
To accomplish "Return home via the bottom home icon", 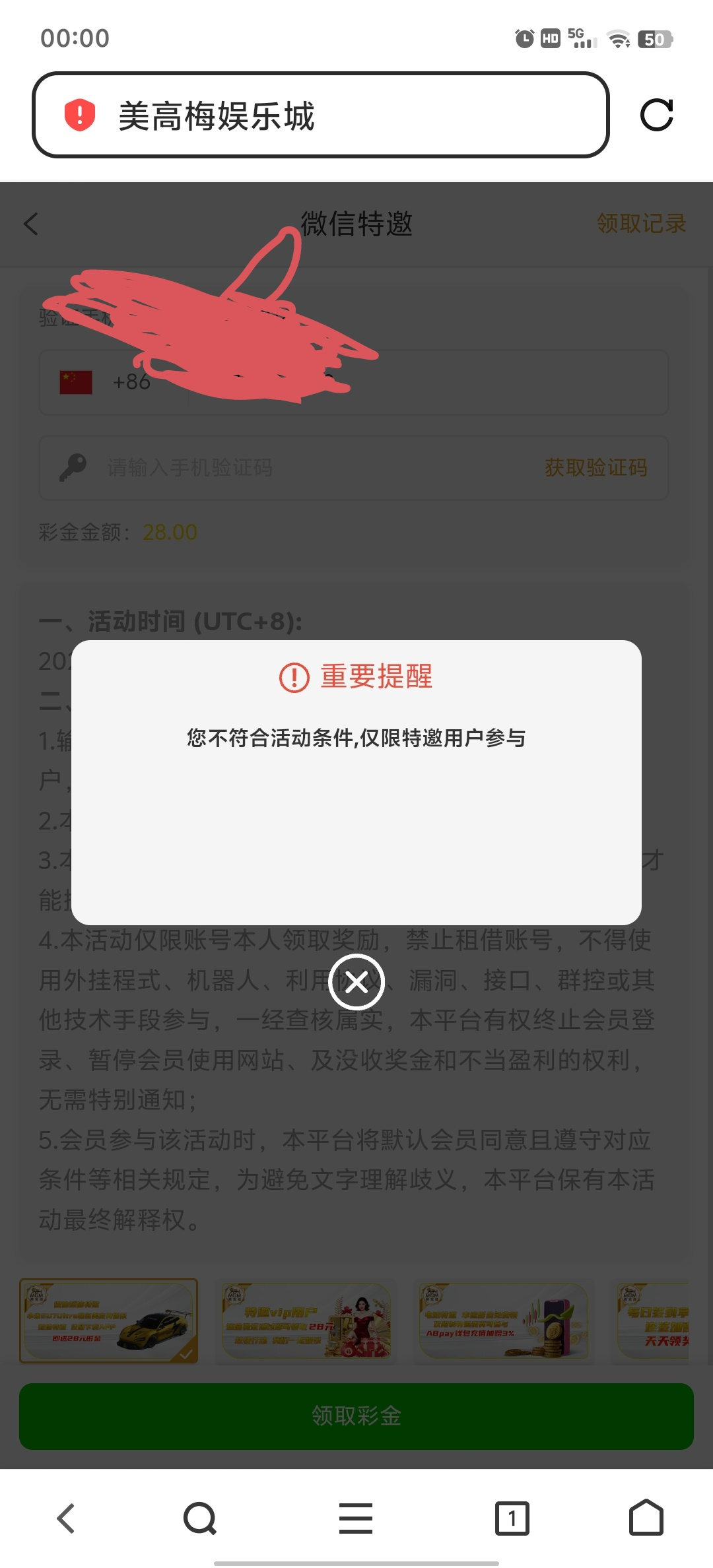I will 647,1518.
